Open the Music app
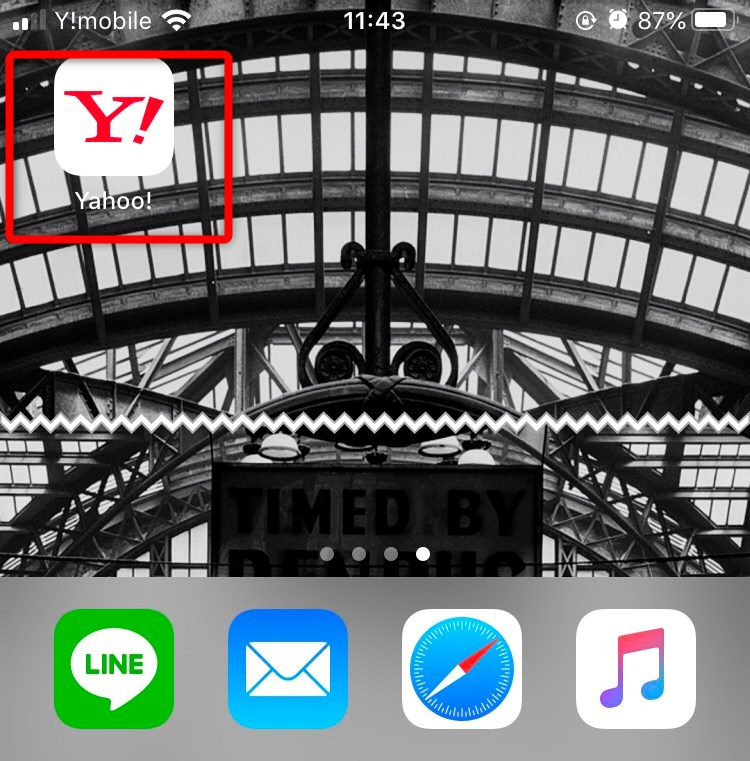Viewport: 750px width, 761px height. pos(636,668)
